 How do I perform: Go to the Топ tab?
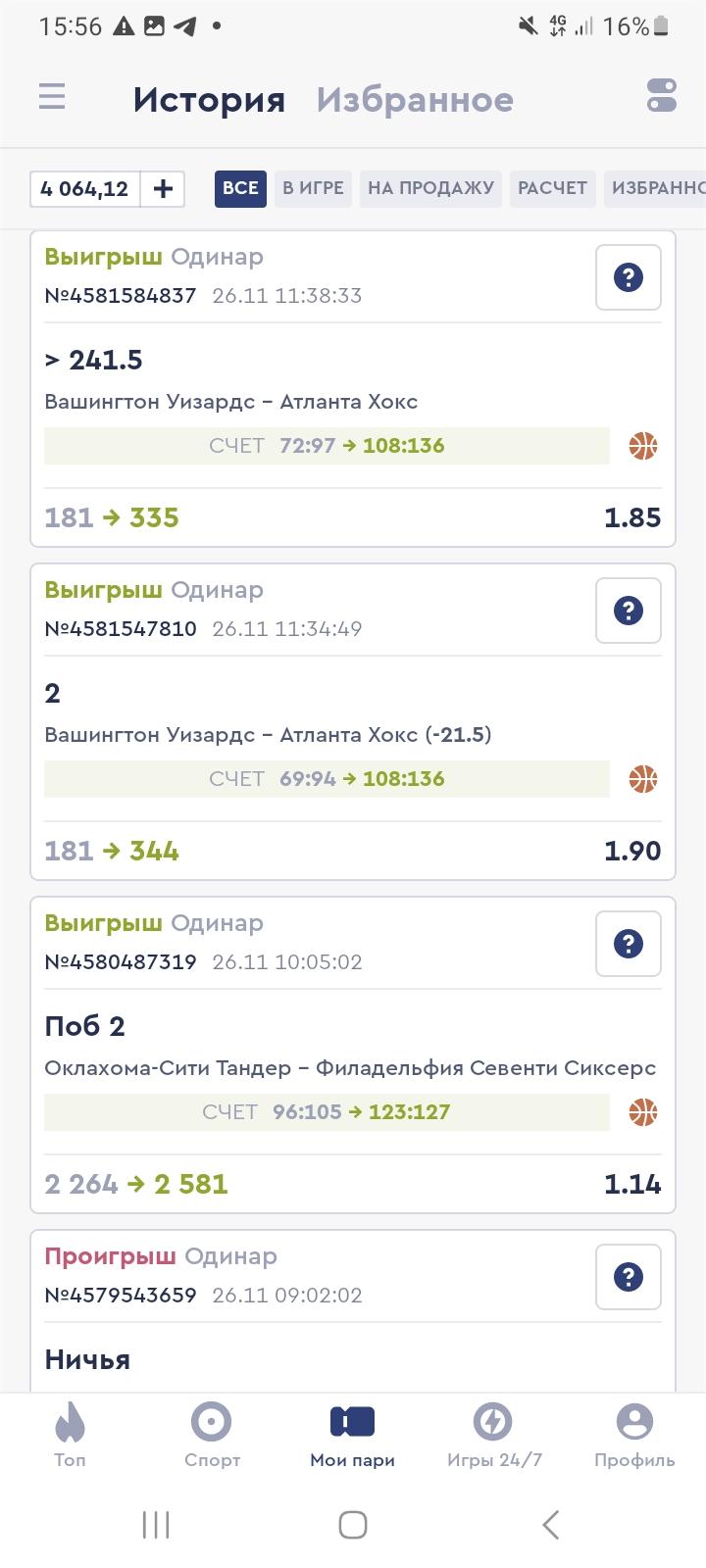(70, 1434)
